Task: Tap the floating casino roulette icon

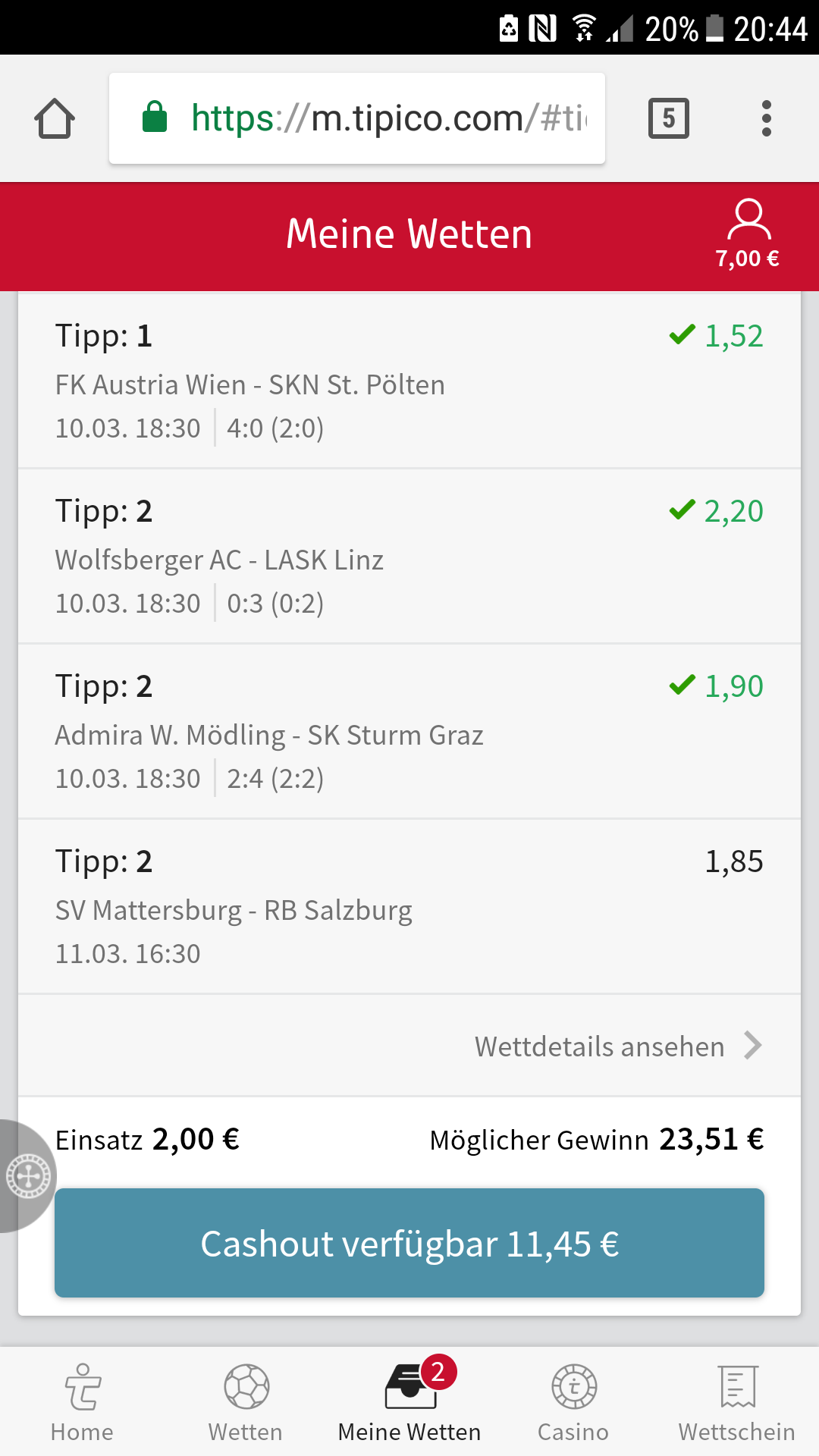Action: pyautogui.click(x=27, y=1176)
